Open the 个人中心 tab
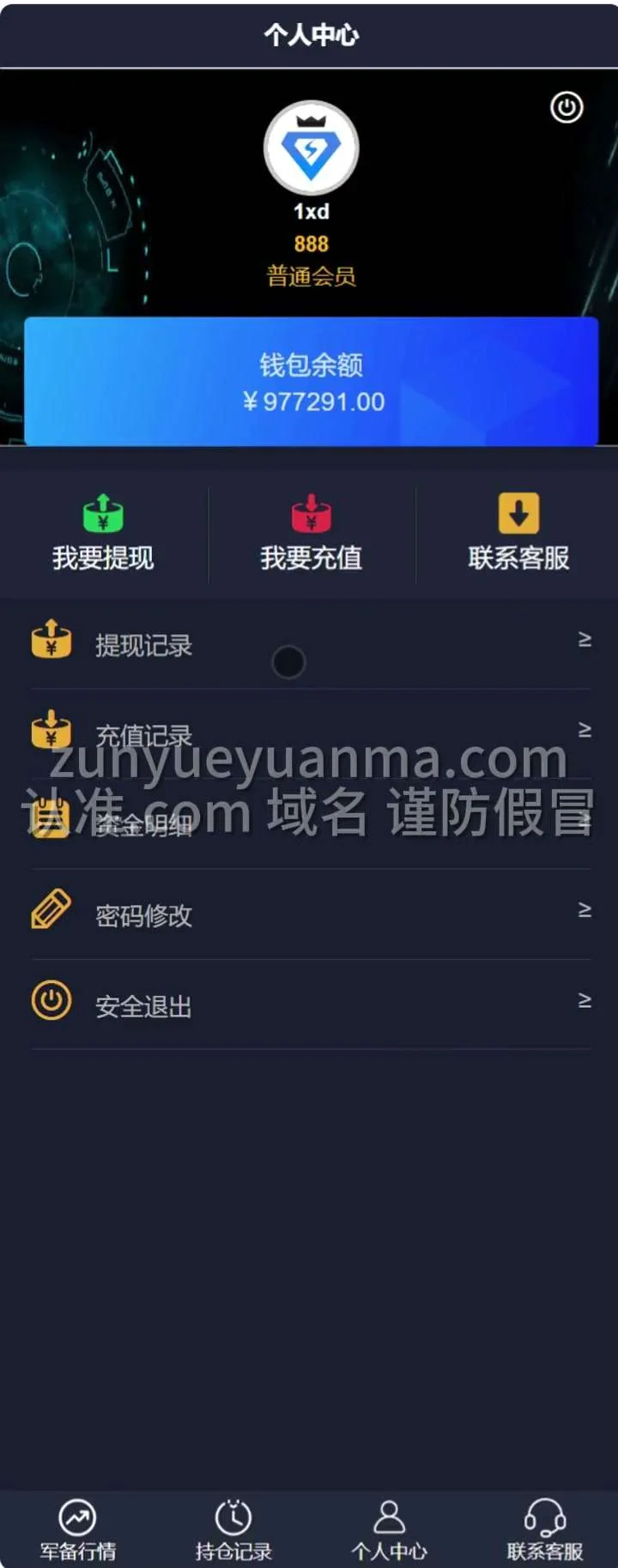This screenshot has width=618, height=1568. (389, 1529)
